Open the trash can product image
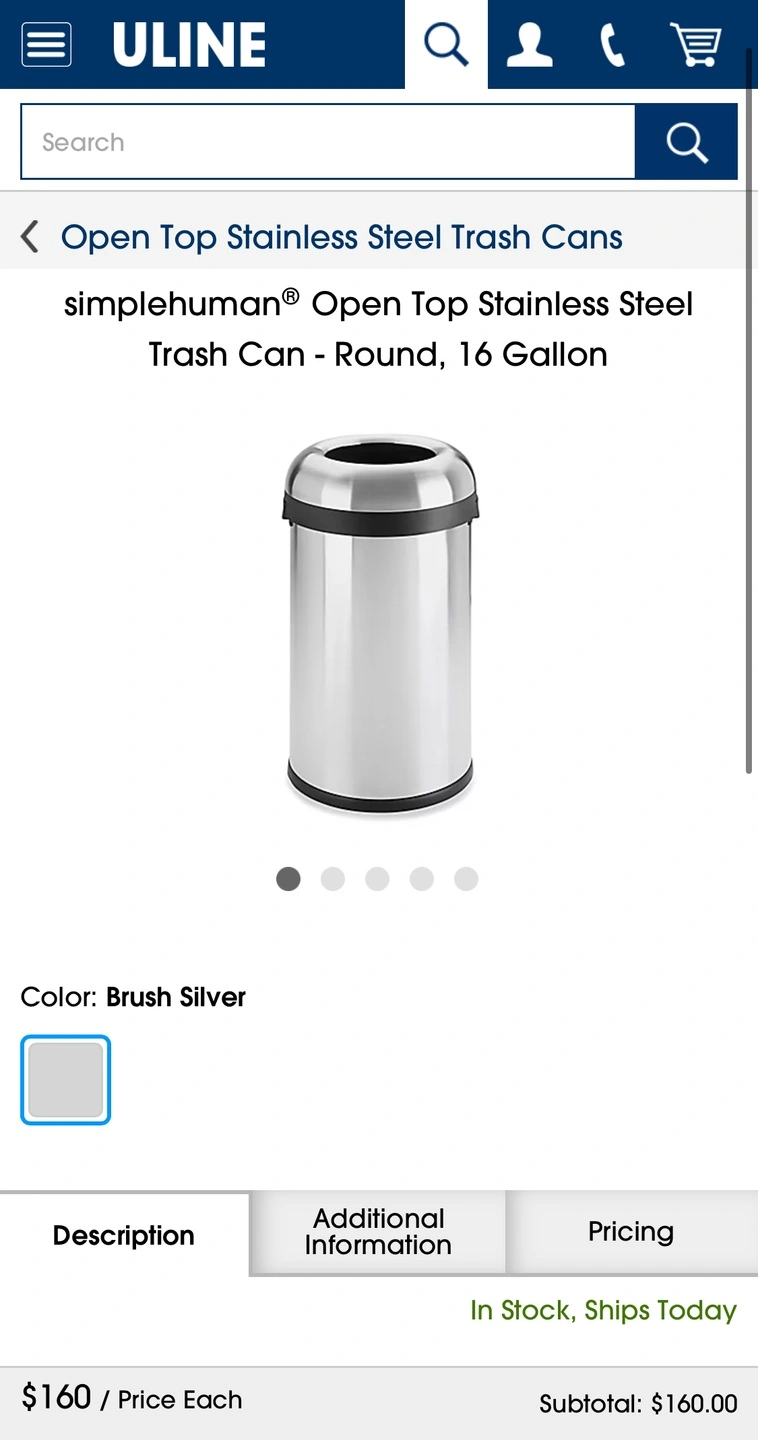The height and width of the screenshot is (1440, 758). pyautogui.click(x=379, y=624)
